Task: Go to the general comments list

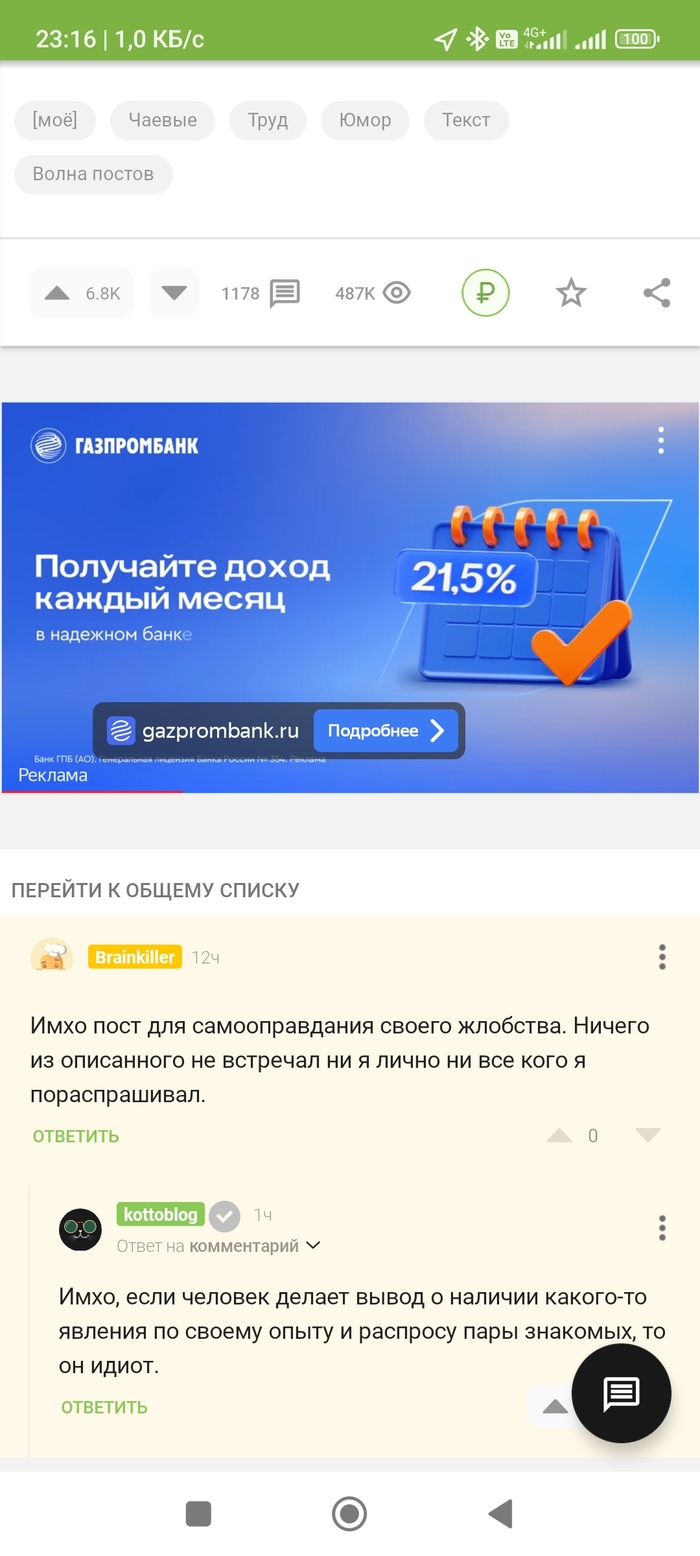Action: coord(155,890)
